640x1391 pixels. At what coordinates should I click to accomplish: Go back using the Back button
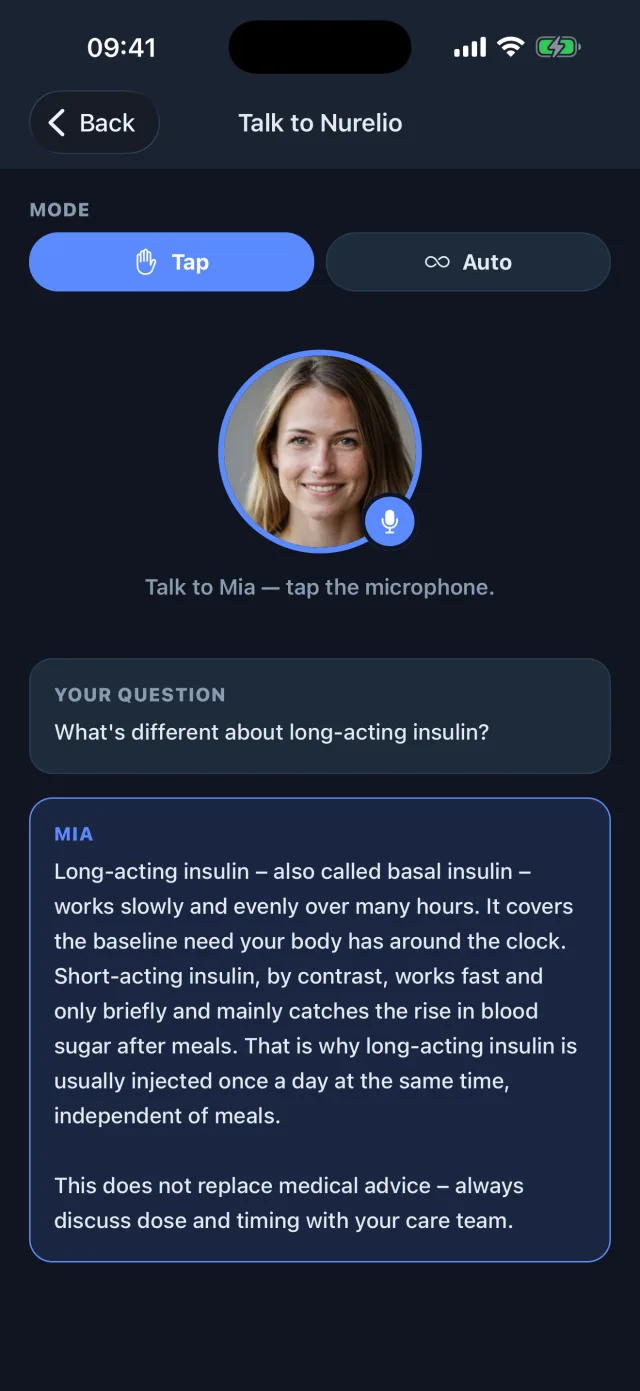[x=94, y=123]
